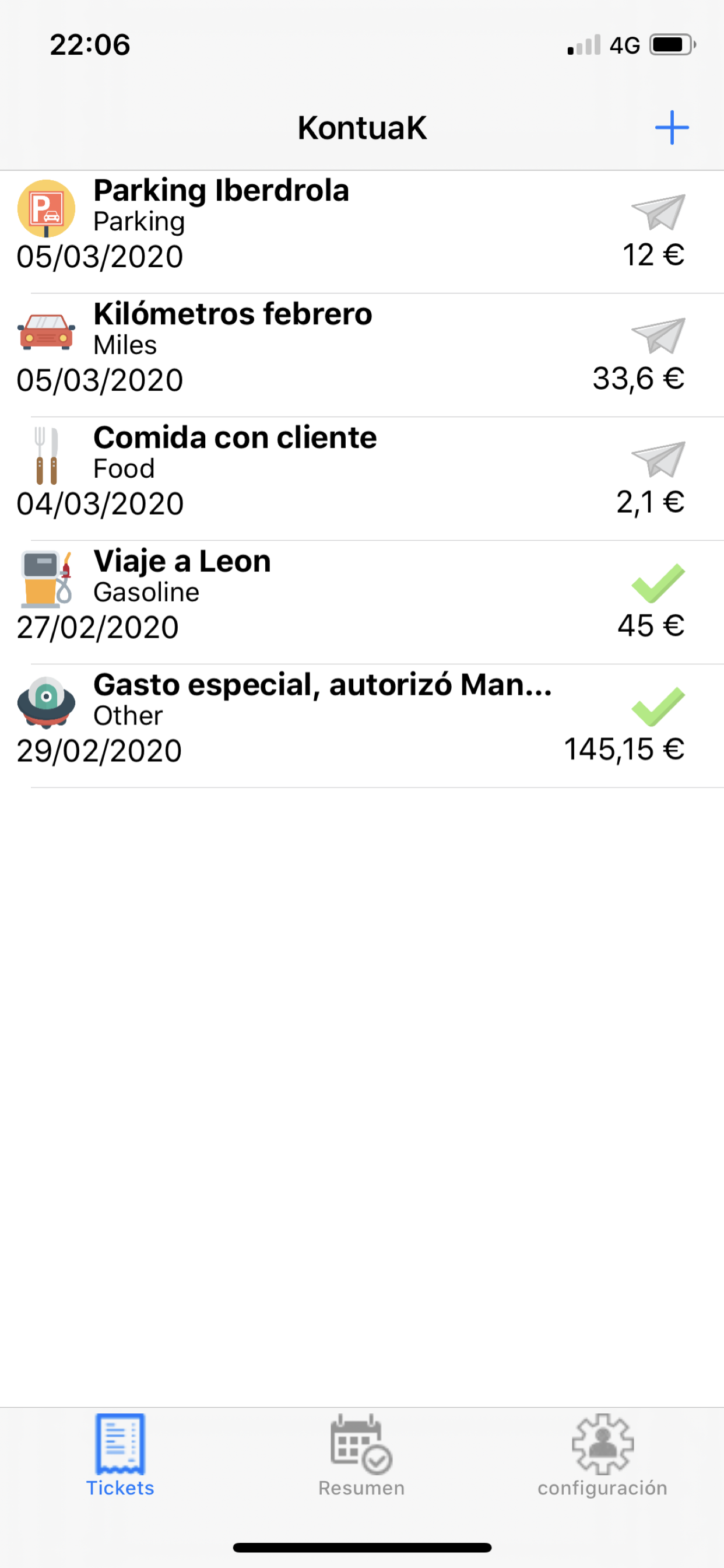Select the Tickets tab
The width and height of the screenshot is (724, 1568).
[120, 1455]
